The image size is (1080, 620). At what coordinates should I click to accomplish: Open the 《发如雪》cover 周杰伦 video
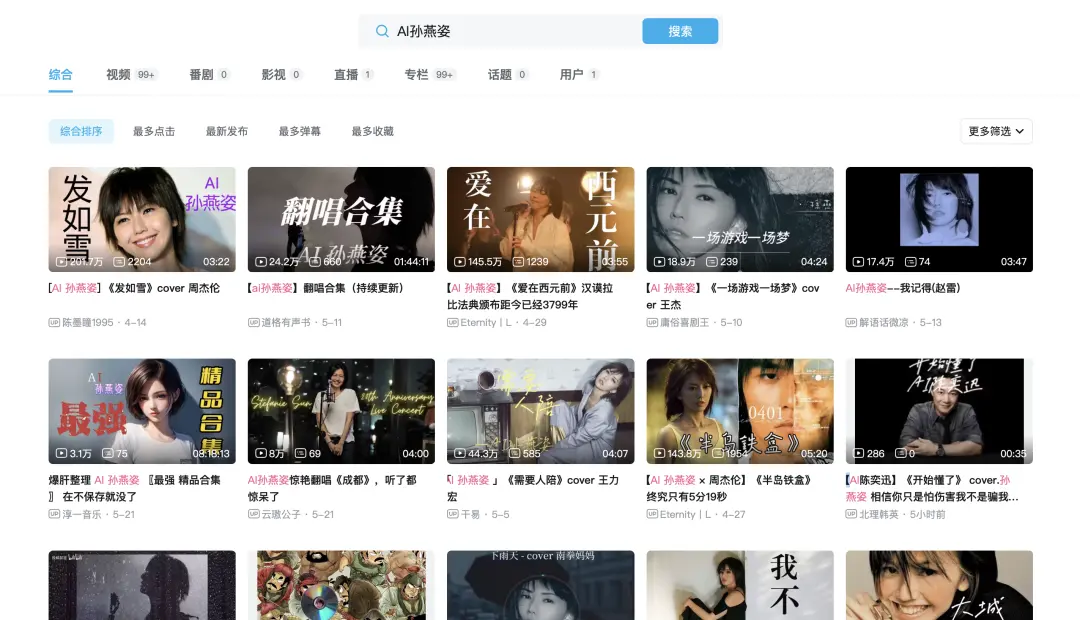pyautogui.click(x=142, y=219)
